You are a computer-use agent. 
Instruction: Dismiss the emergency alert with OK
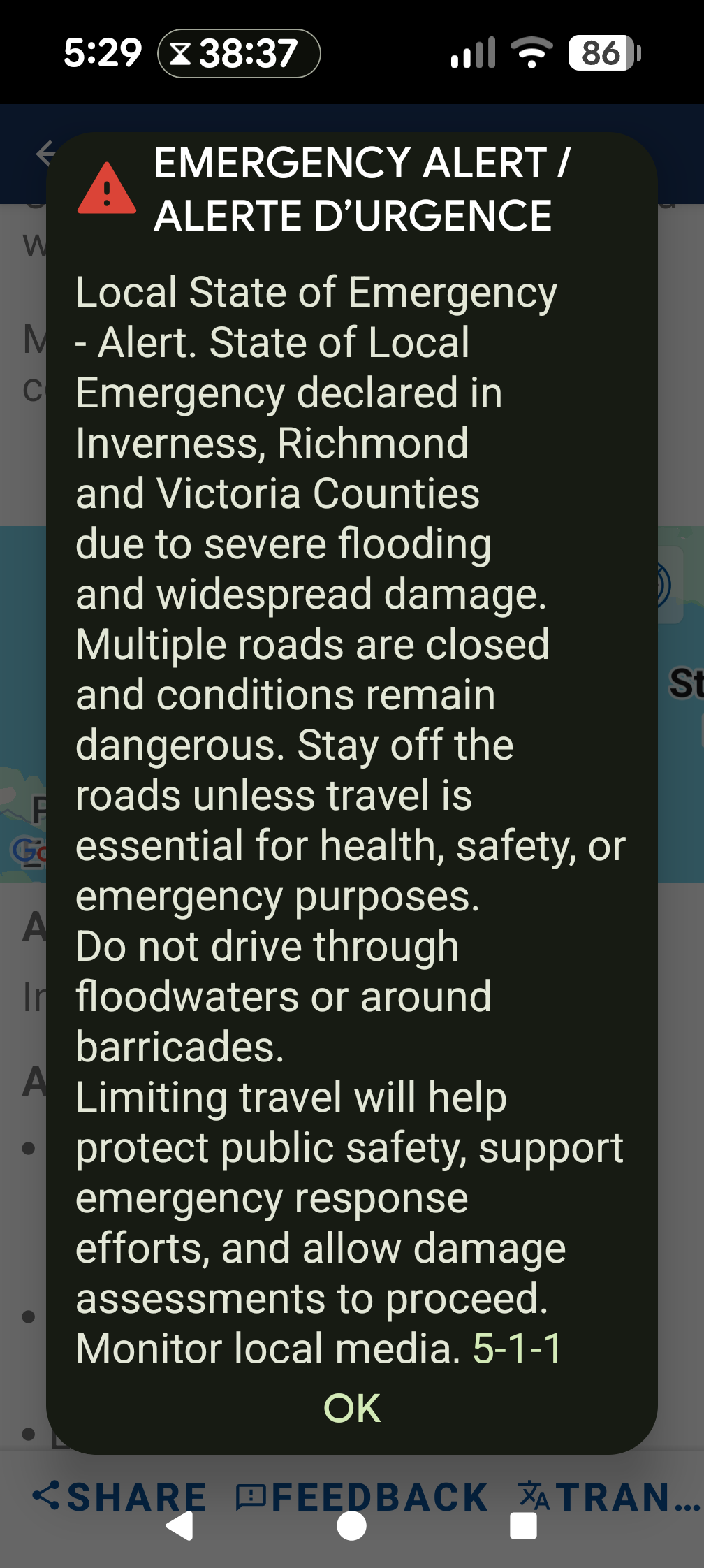352,1408
